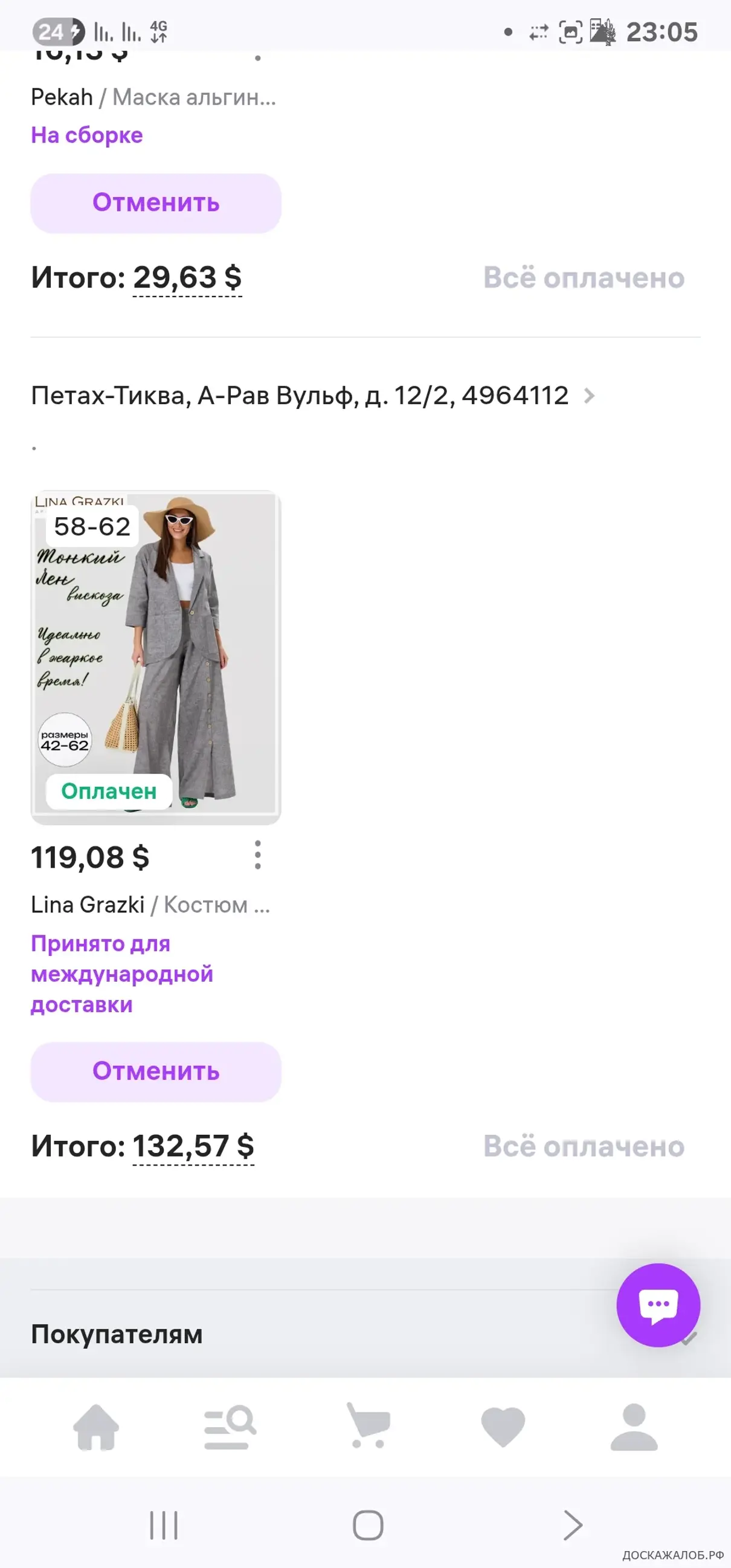Cancel the Pekah mask order
Image resolution: width=731 pixels, height=1568 pixels.
pyautogui.click(x=156, y=202)
